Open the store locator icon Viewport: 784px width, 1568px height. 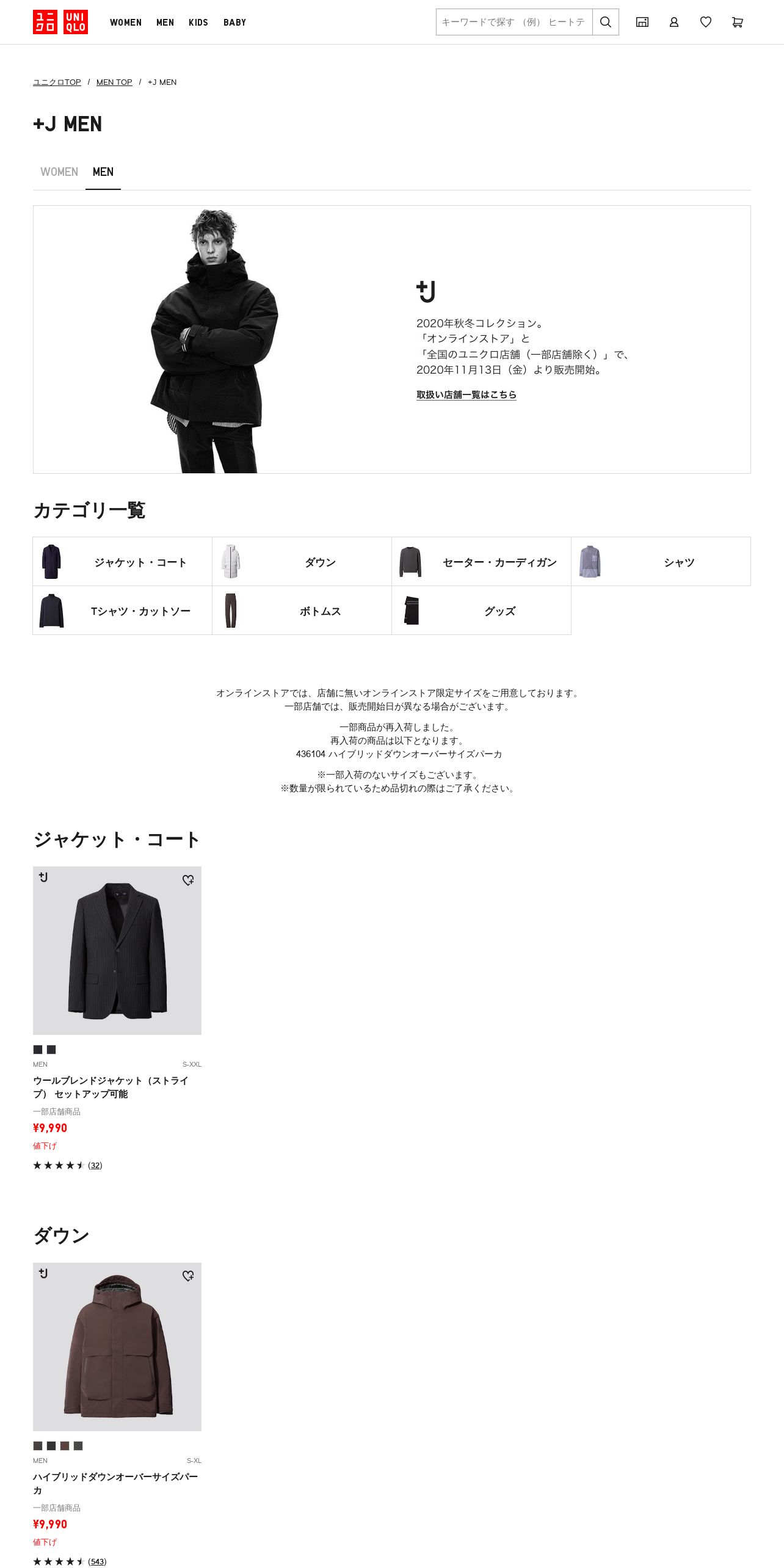[642, 22]
